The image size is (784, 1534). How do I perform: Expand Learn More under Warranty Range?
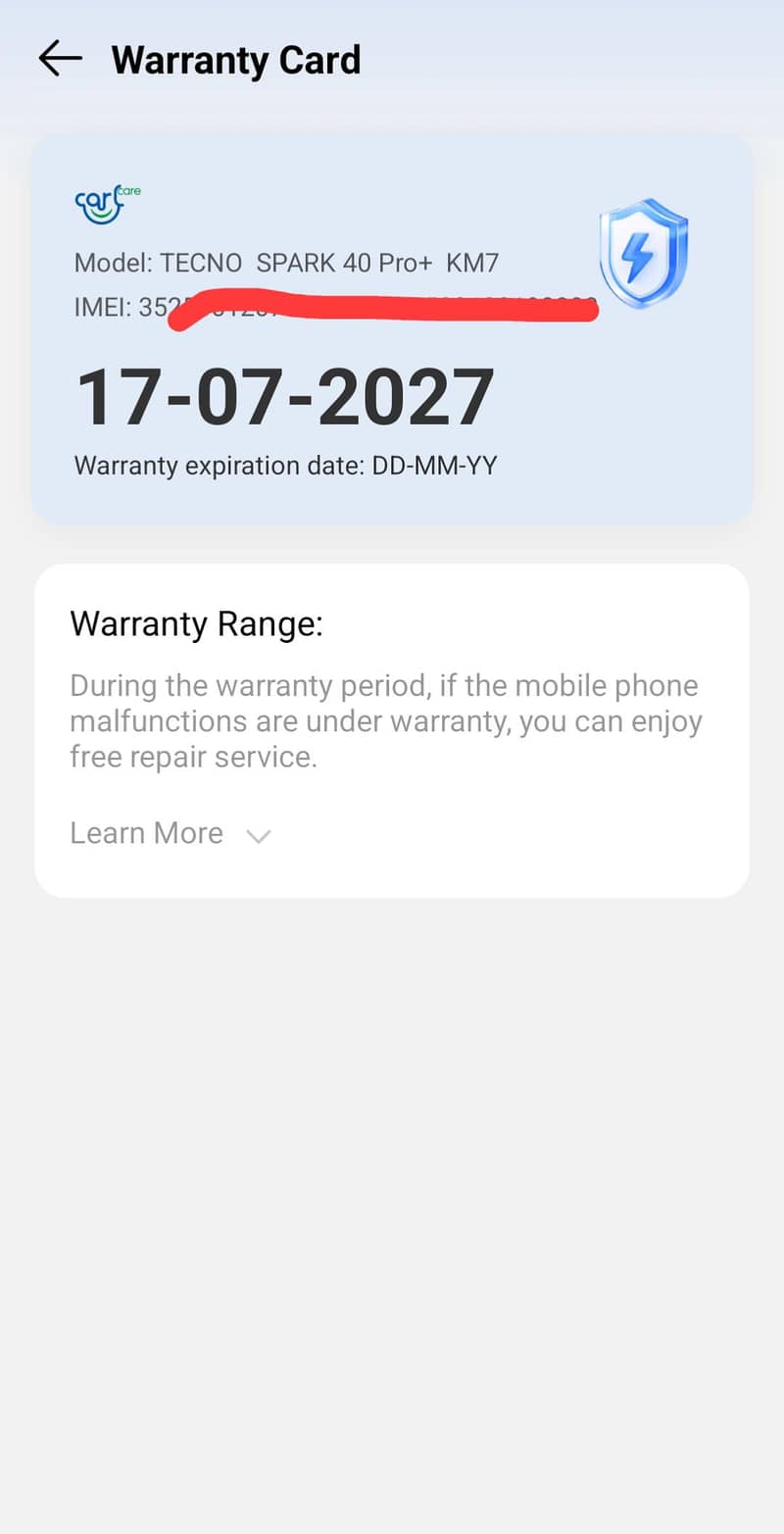(171, 833)
